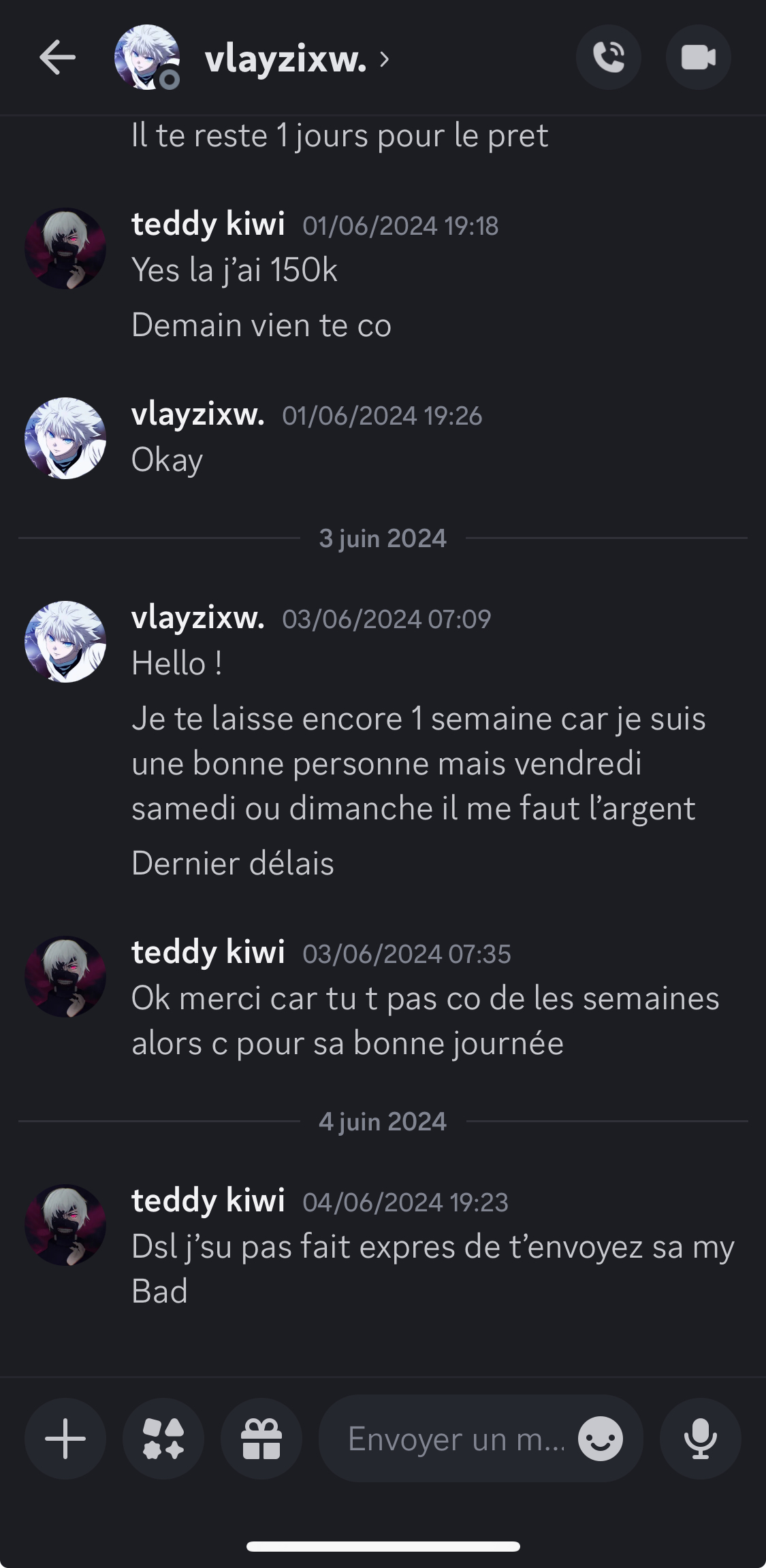Tap vlayzixw. avatar next to Okay message
The height and width of the screenshot is (1568, 766).
click(65, 438)
